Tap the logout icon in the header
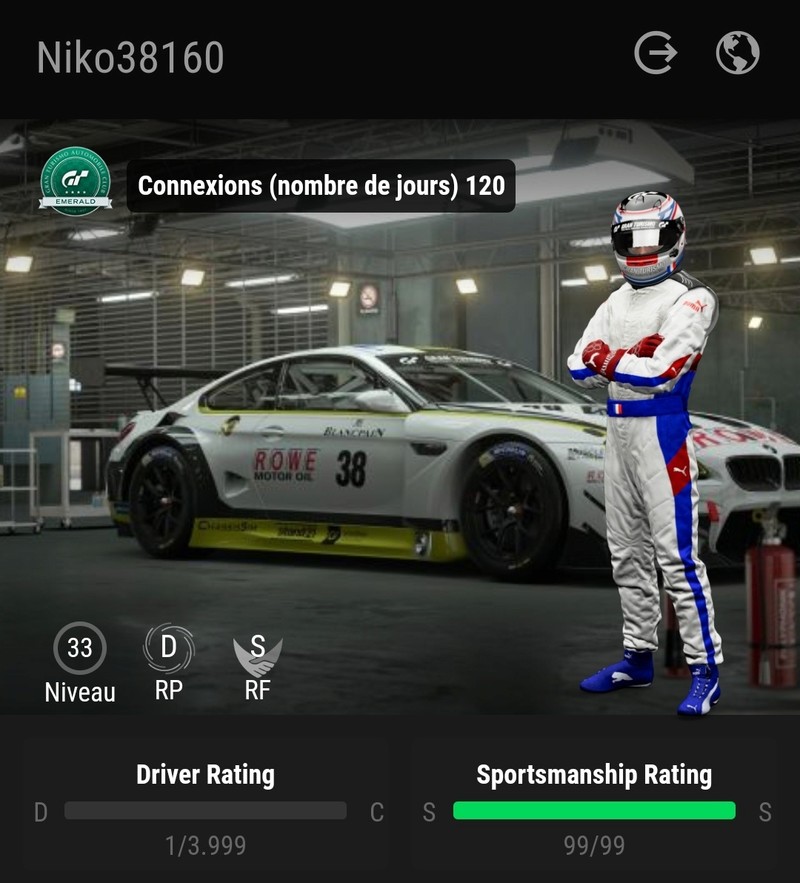 [656, 53]
